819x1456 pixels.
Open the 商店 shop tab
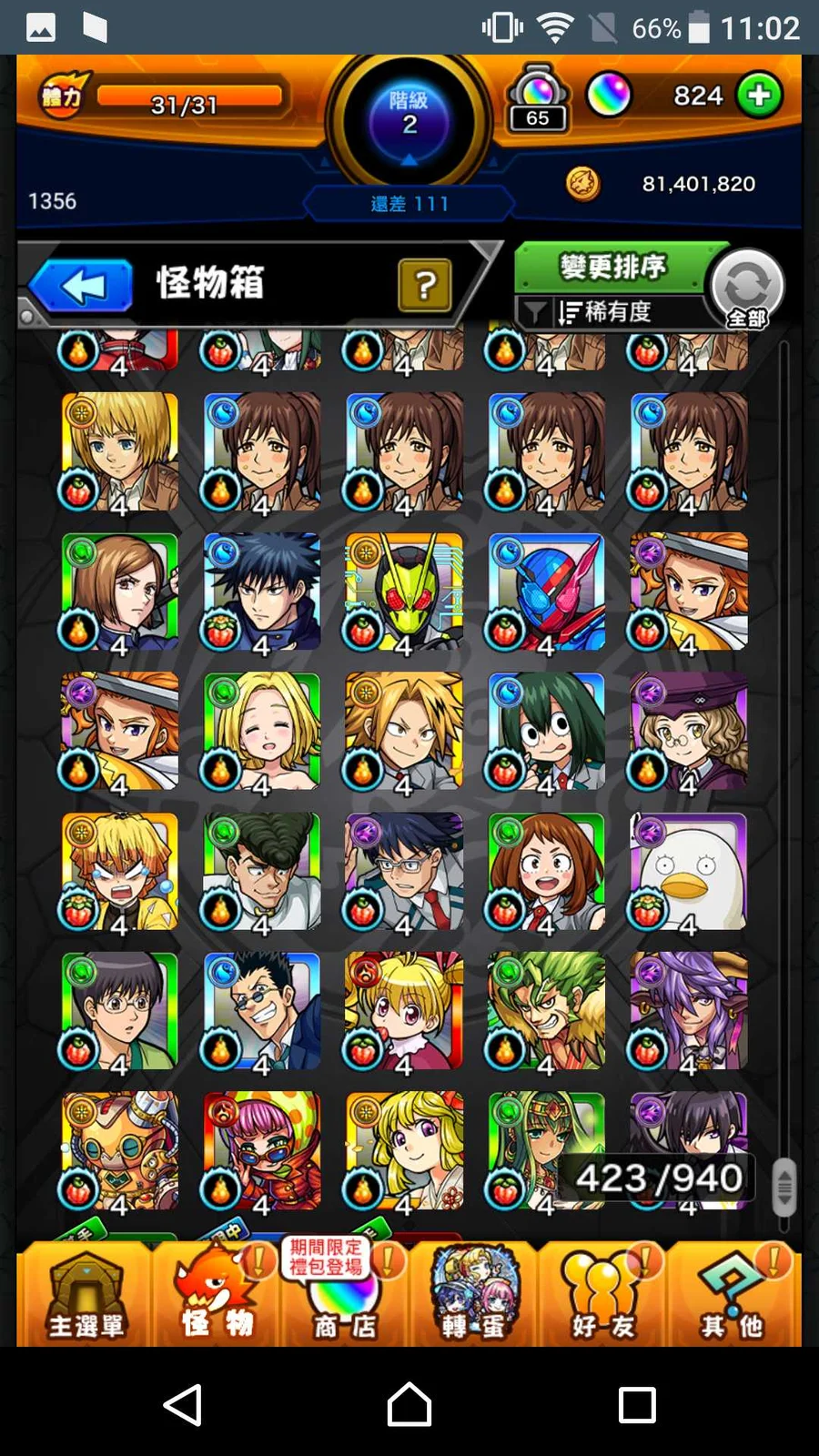[x=344, y=1296]
